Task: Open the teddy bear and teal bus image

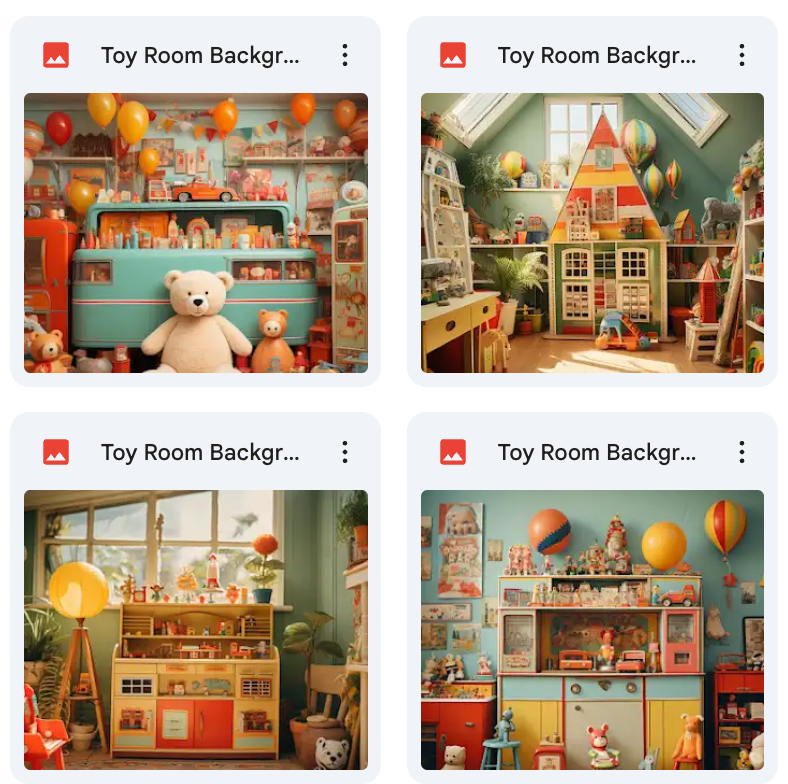Action: (196, 233)
